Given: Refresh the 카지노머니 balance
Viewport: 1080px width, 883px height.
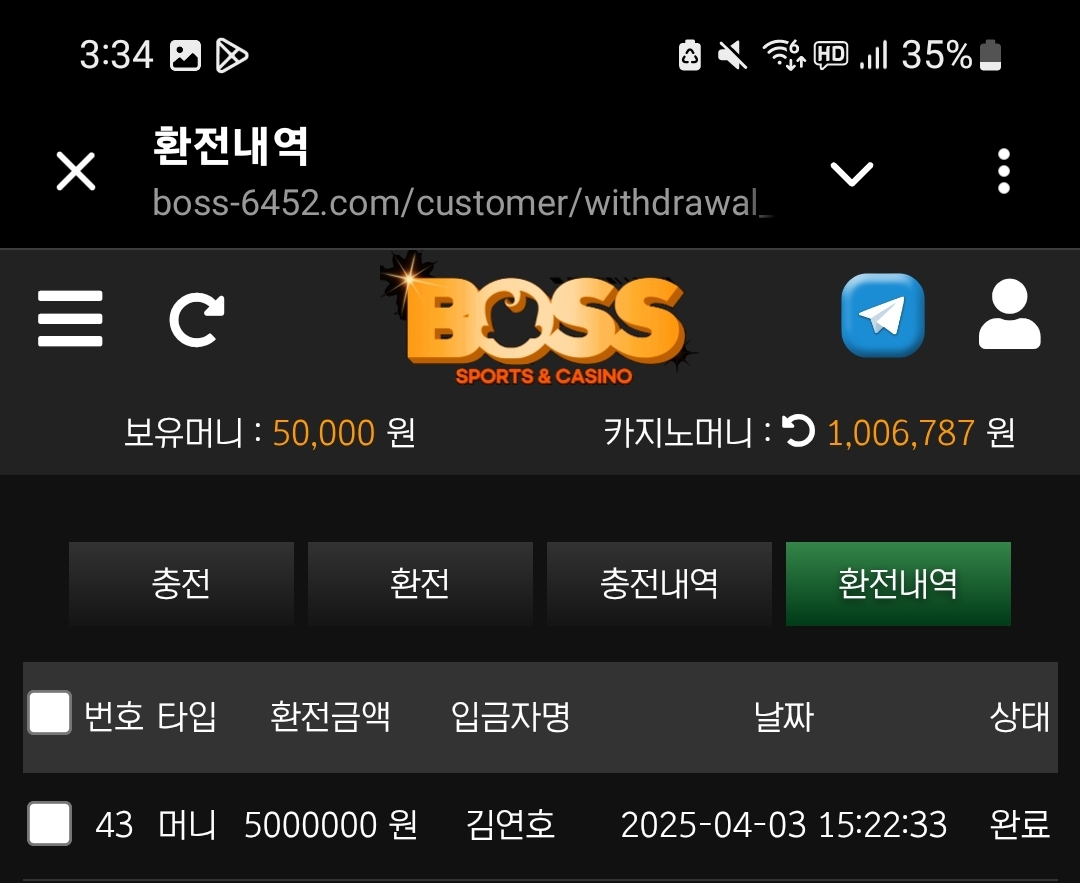Looking at the screenshot, I should click(x=798, y=432).
